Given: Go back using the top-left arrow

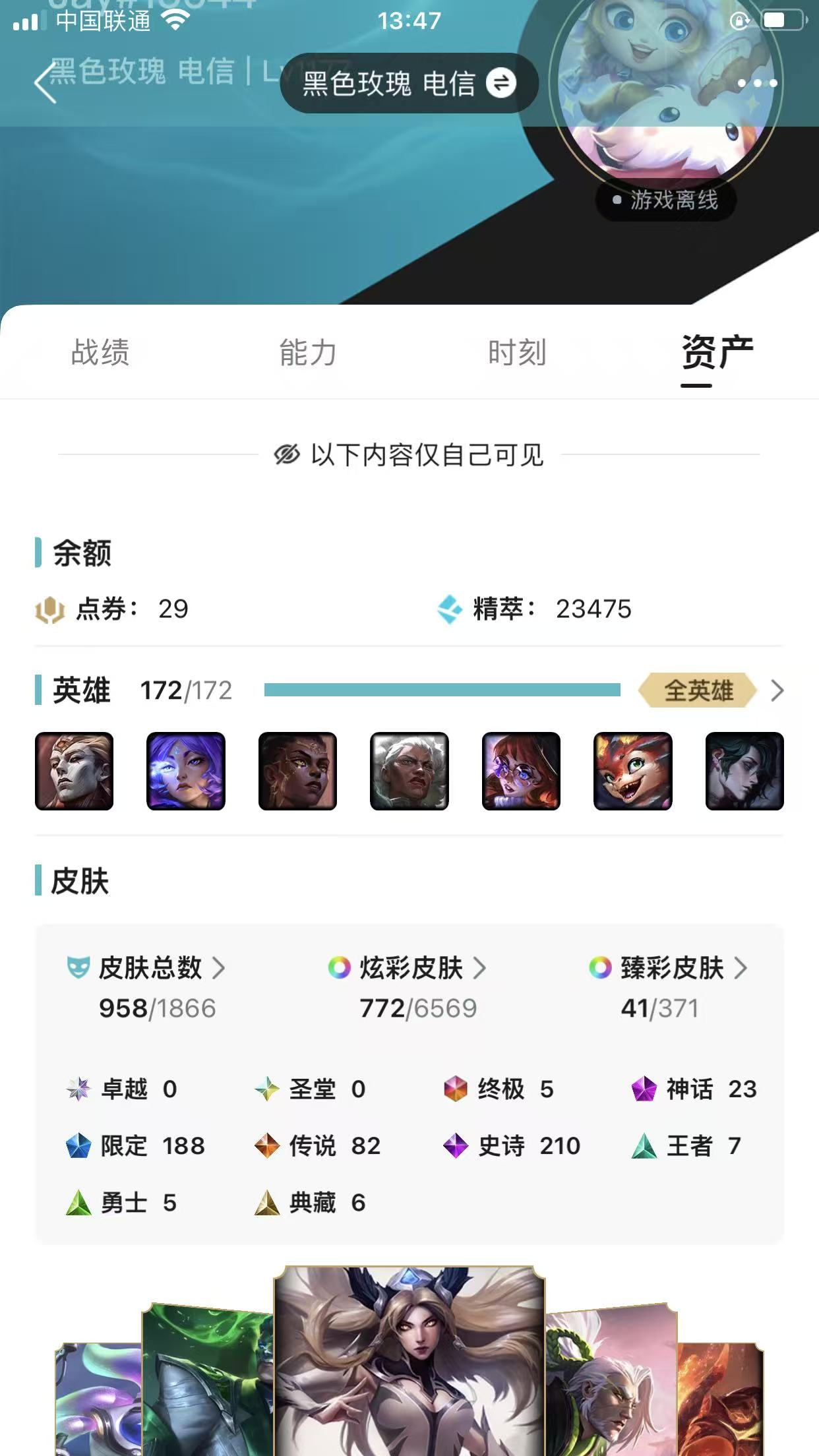Looking at the screenshot, I should pyautogui.click(x=45, y=83).
